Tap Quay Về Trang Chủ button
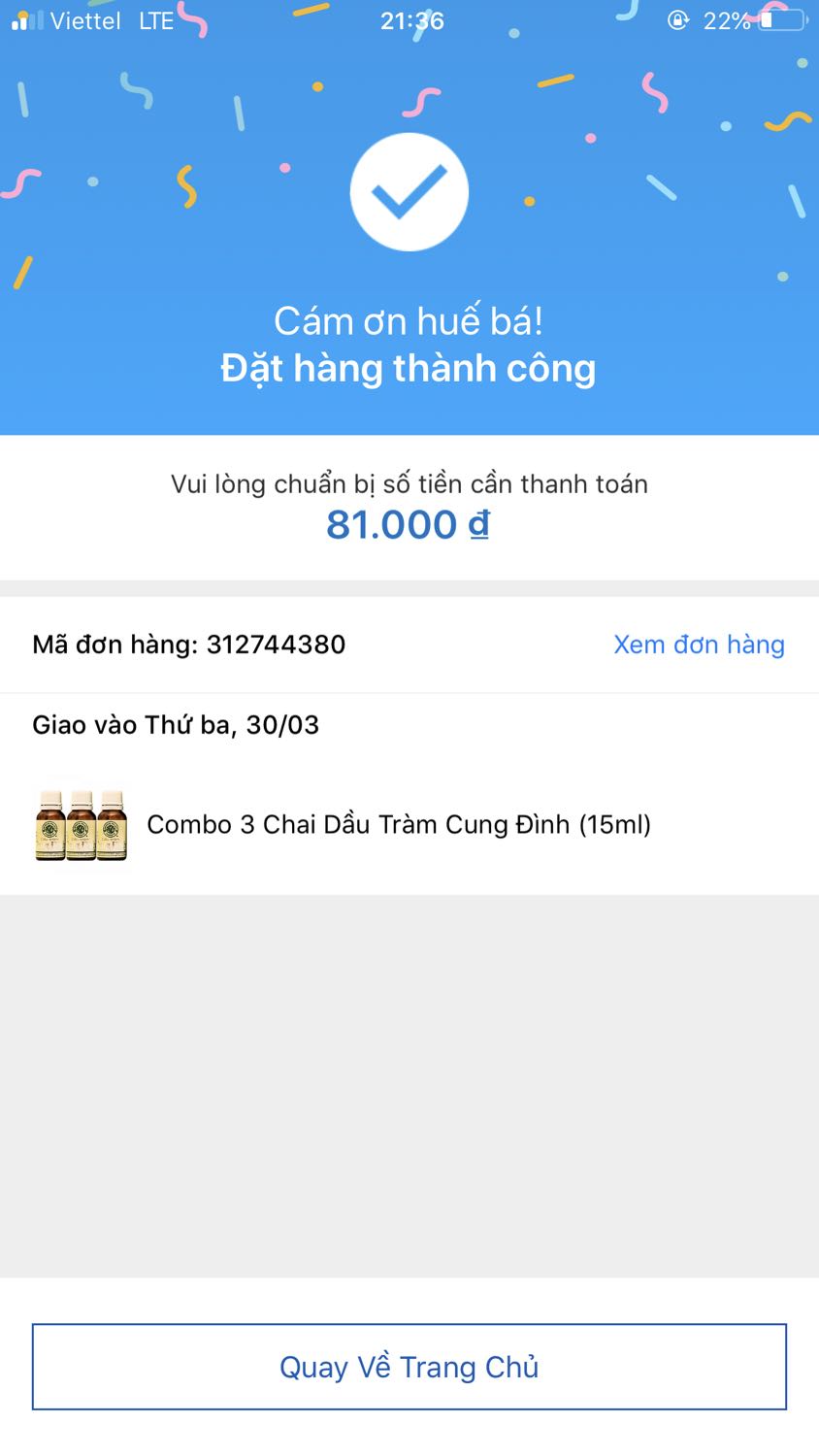Image resolution: width=819 pixels, height=1456 pixels. point(409,1366)
